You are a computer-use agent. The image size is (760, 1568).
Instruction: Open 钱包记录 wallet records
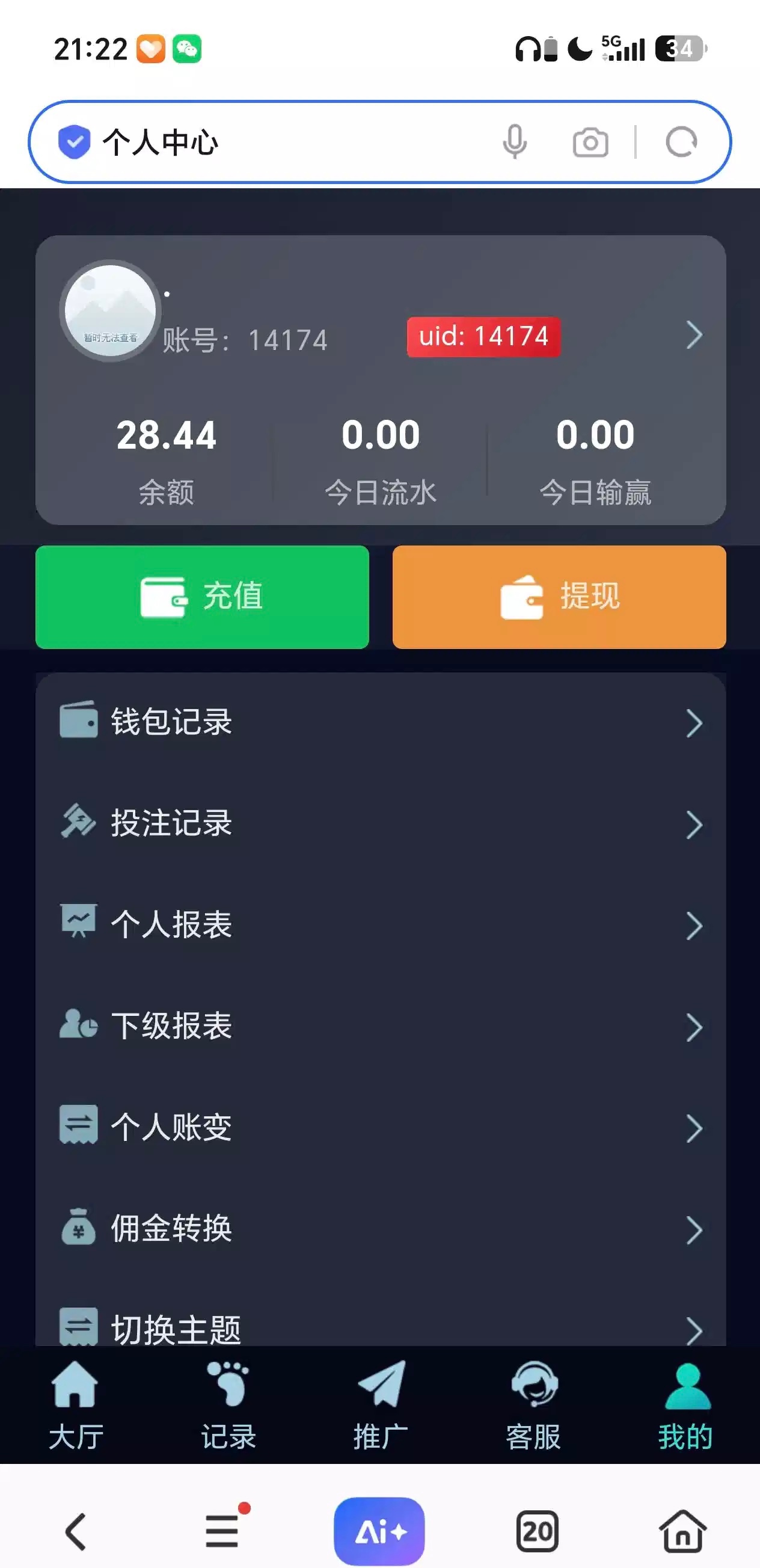(381, 722)
